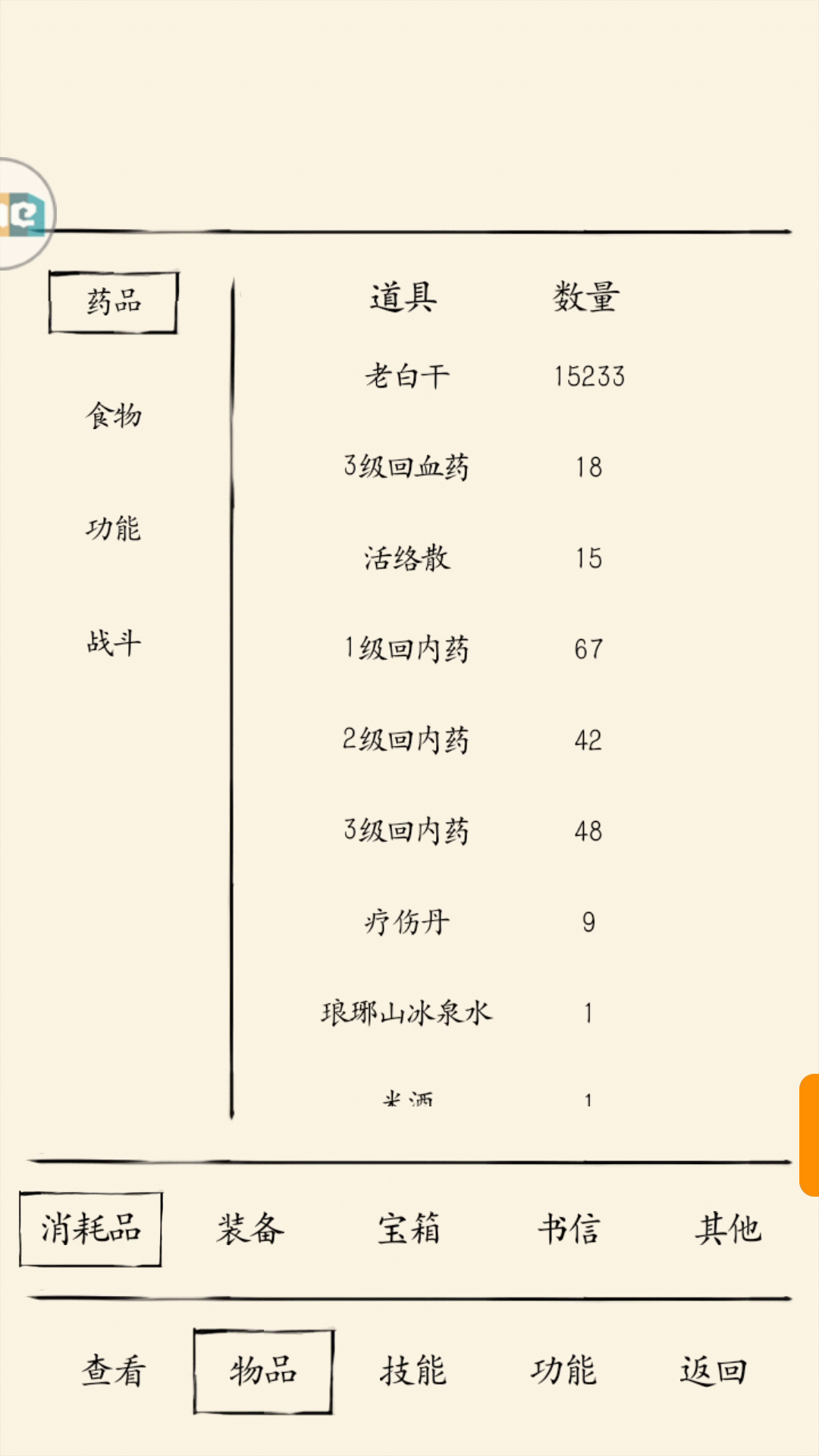
Task: Switch to the 食物 category
Action: pyautogui.click(x=113, y=416)
